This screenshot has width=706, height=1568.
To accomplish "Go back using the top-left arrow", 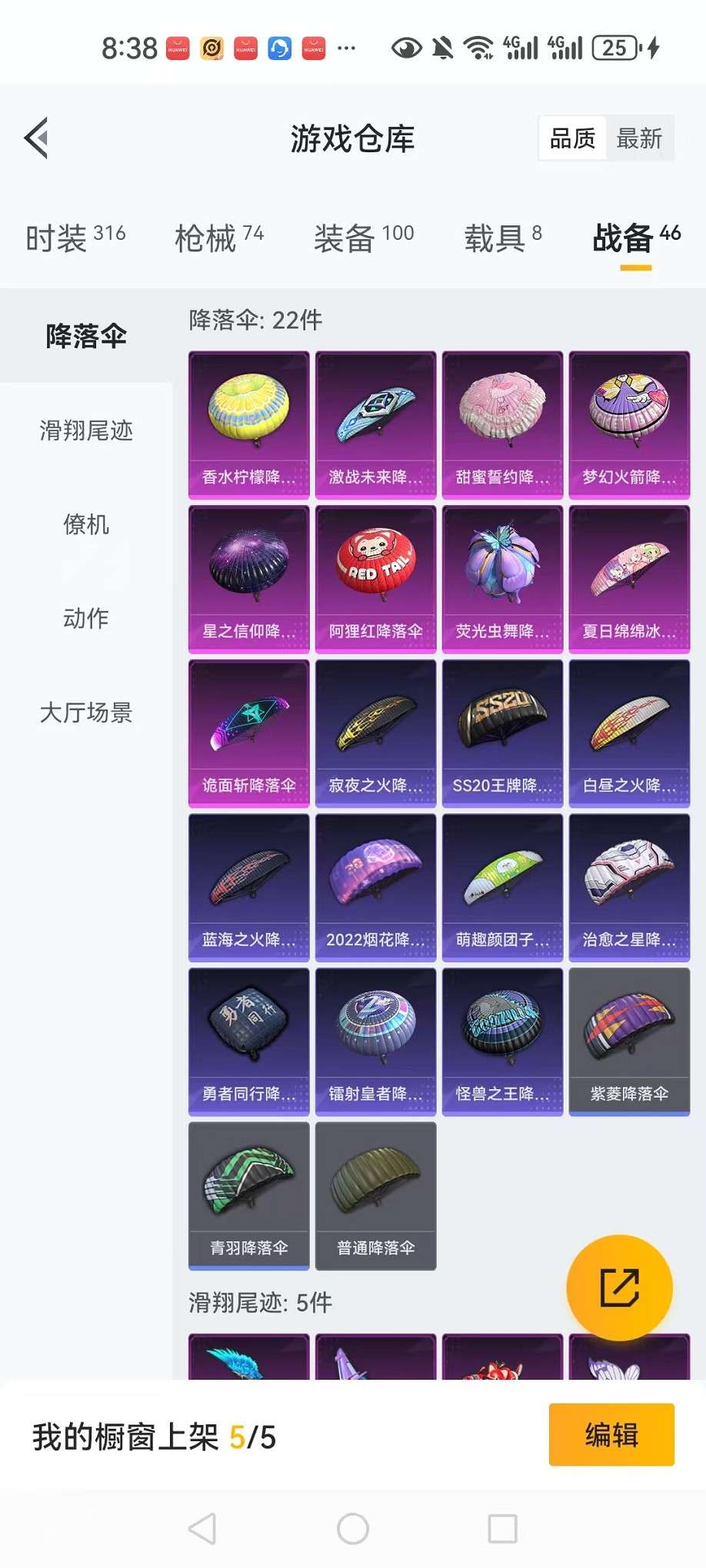I will (x=37, y=138).
